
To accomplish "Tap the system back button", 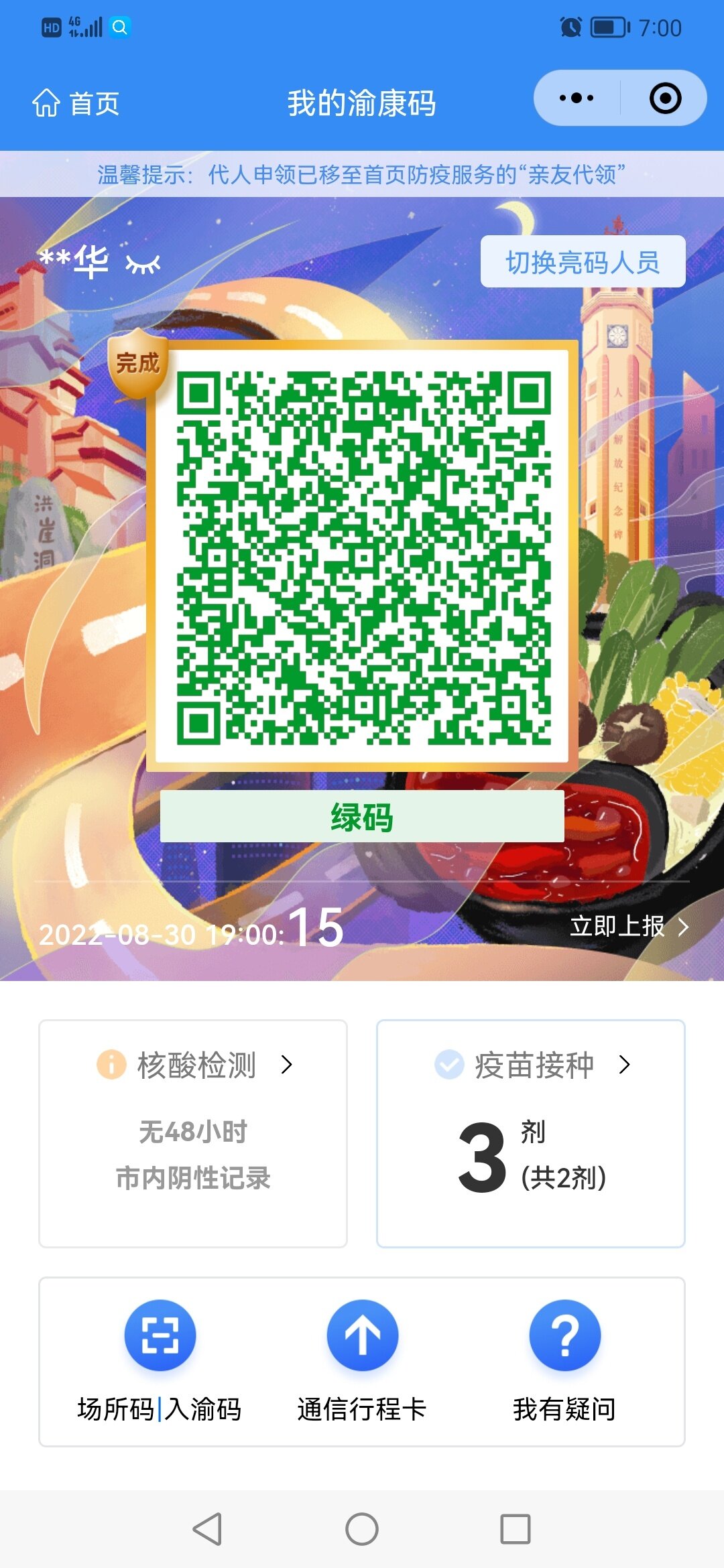I will pyautogui.click(x=208, y=1529).
